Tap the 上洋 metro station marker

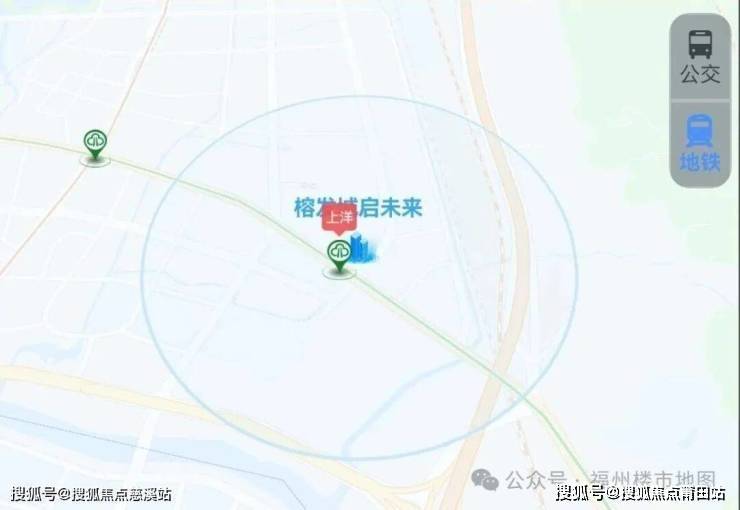click(x=340, y=256)
